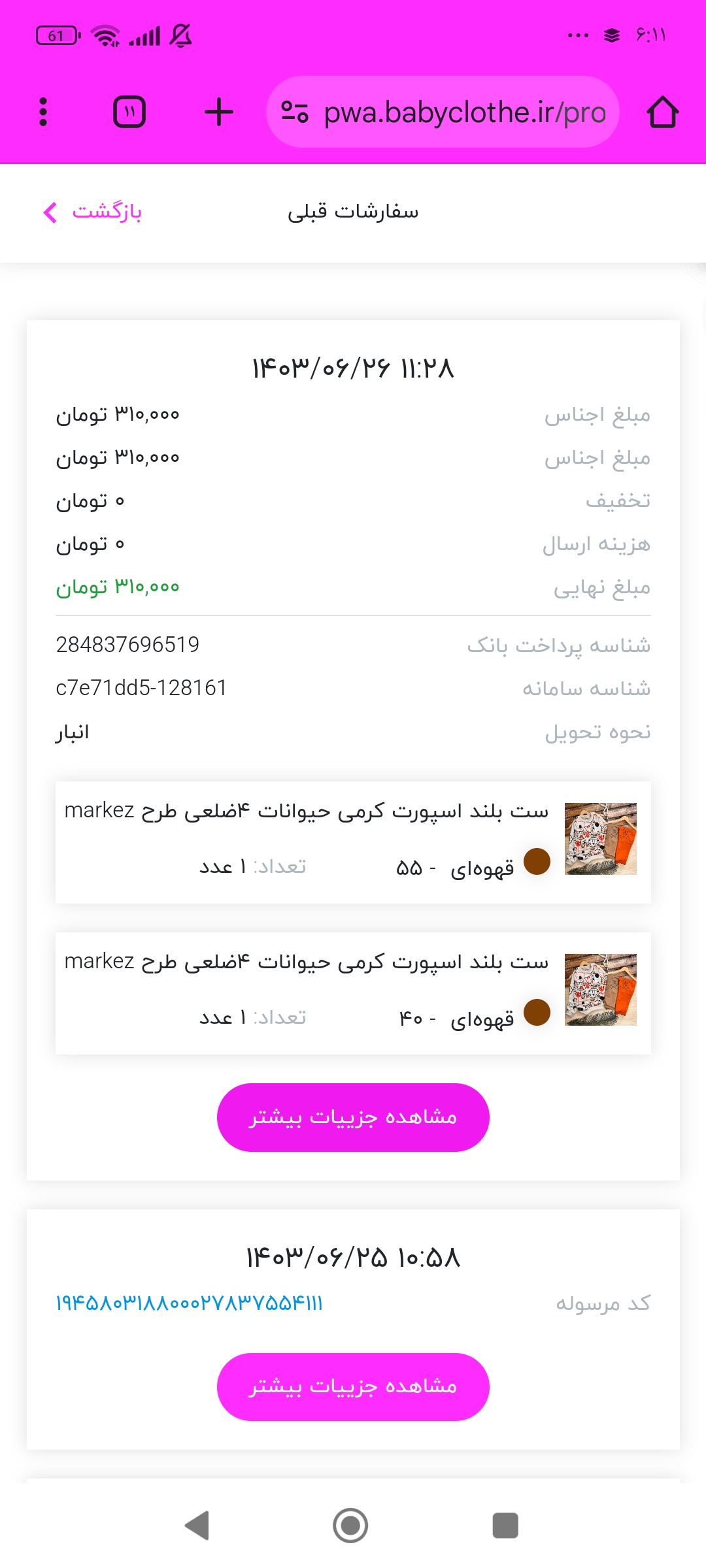View more details of the ۱۰:۵۸ order
The height and width of the screenshot is (1568, 706).
(x=353, y=1386)
